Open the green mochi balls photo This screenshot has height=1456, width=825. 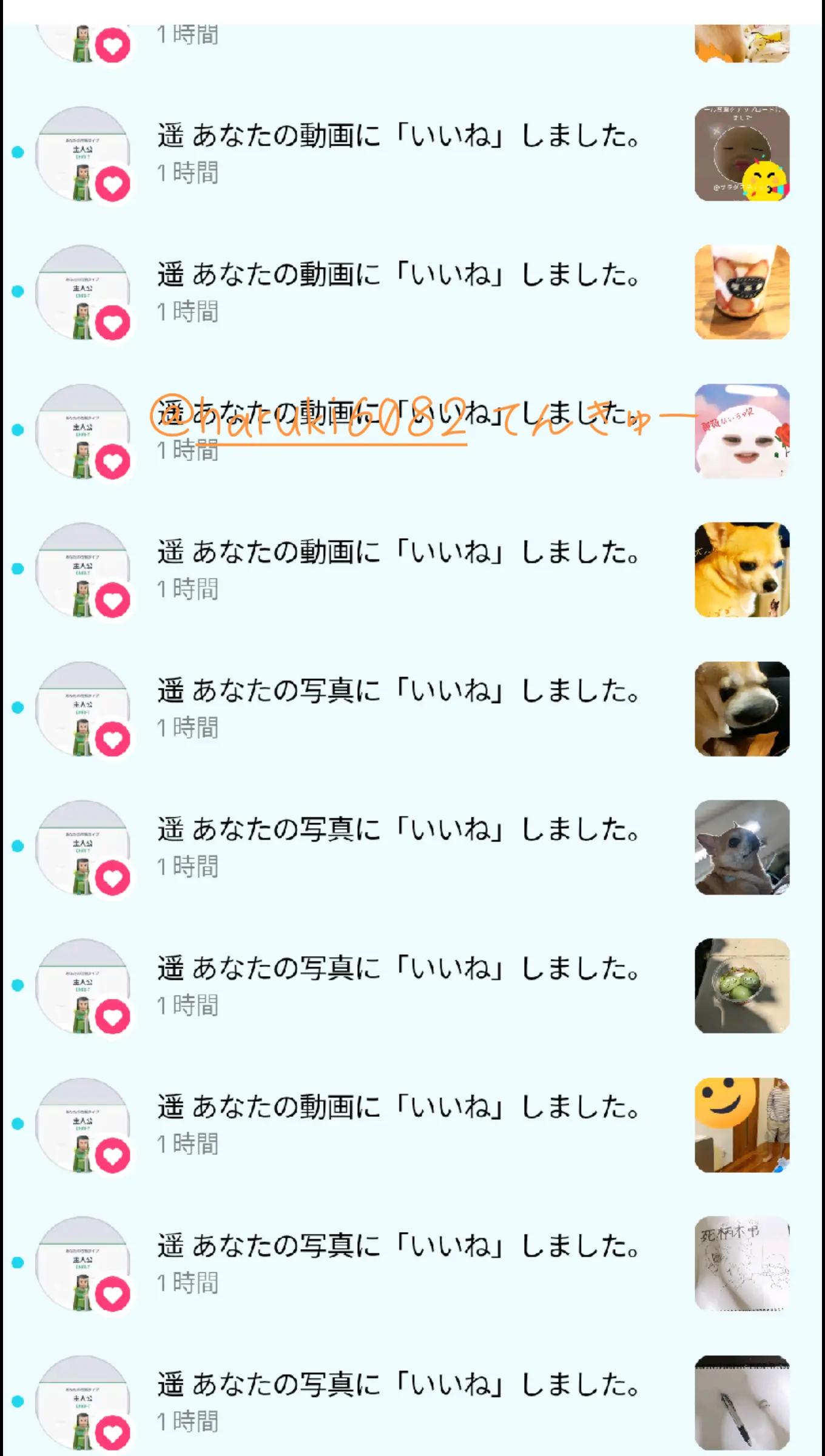coord(742,986)
